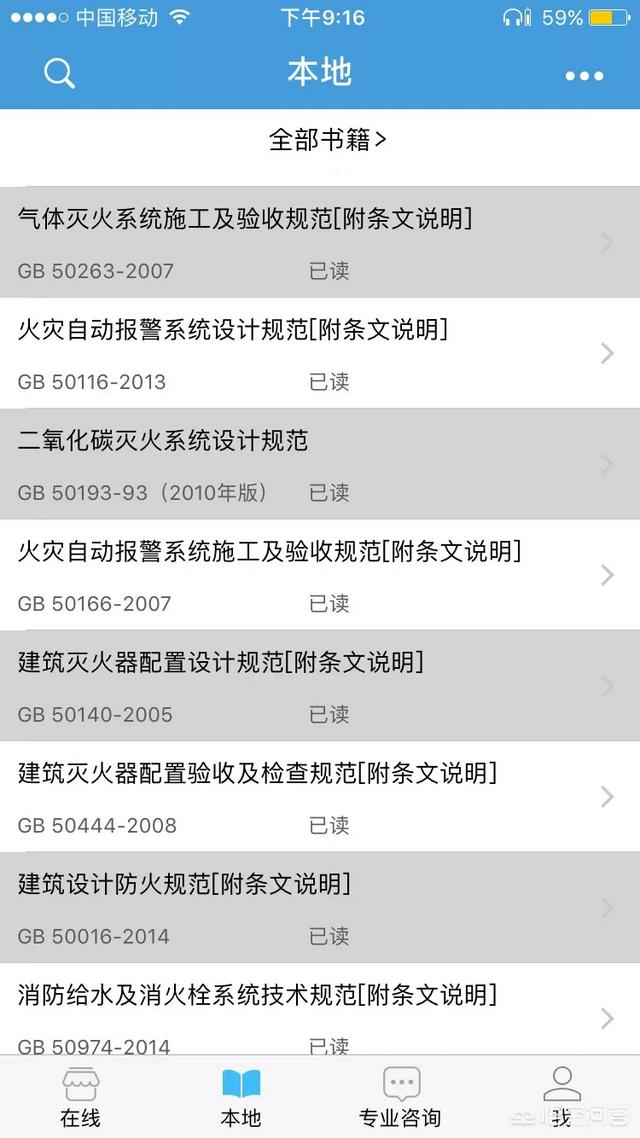Open the search icon in the top bar

click(x=60, y=74)
